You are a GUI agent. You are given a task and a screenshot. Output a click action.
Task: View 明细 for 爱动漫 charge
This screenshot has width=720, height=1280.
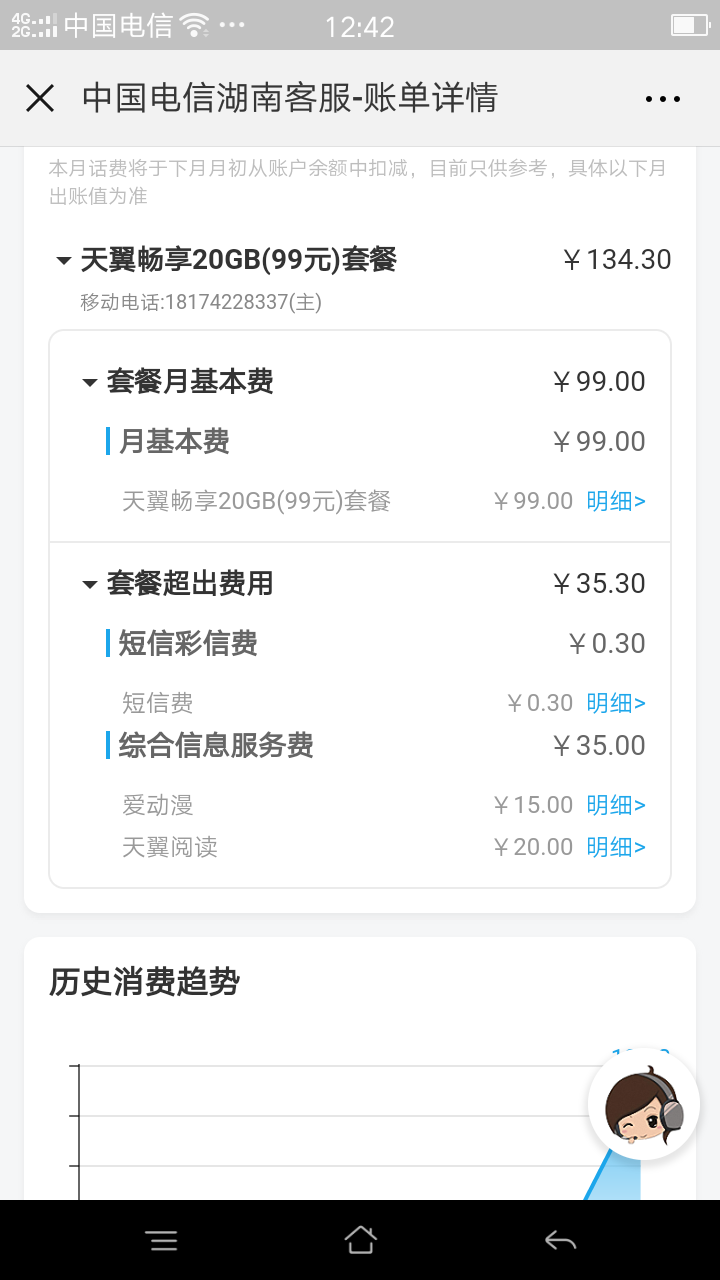click(616, 805)
